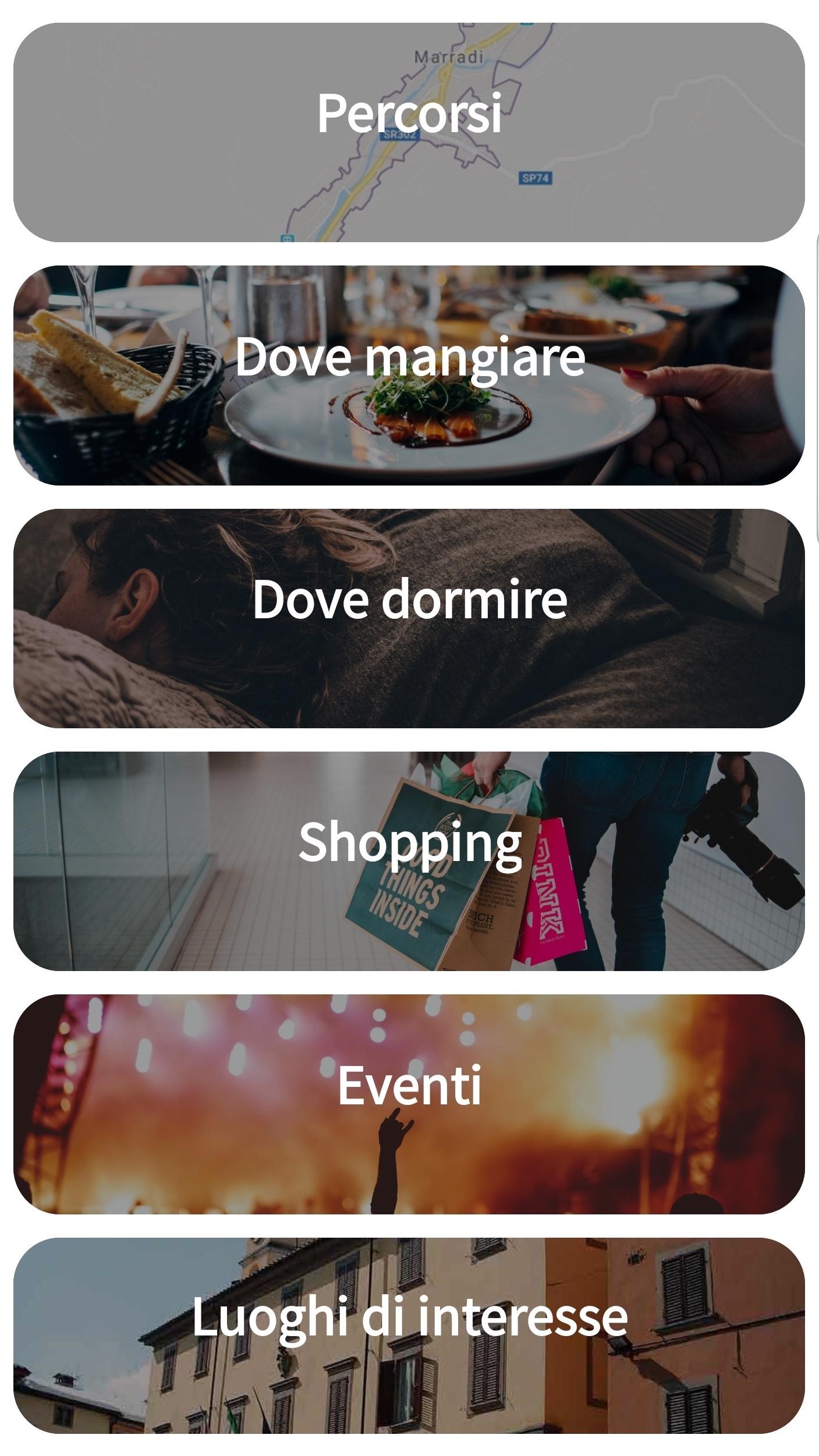Open Dove dormire section
Viewport: 819px width, 1456px height.
[x=409, y=618]
